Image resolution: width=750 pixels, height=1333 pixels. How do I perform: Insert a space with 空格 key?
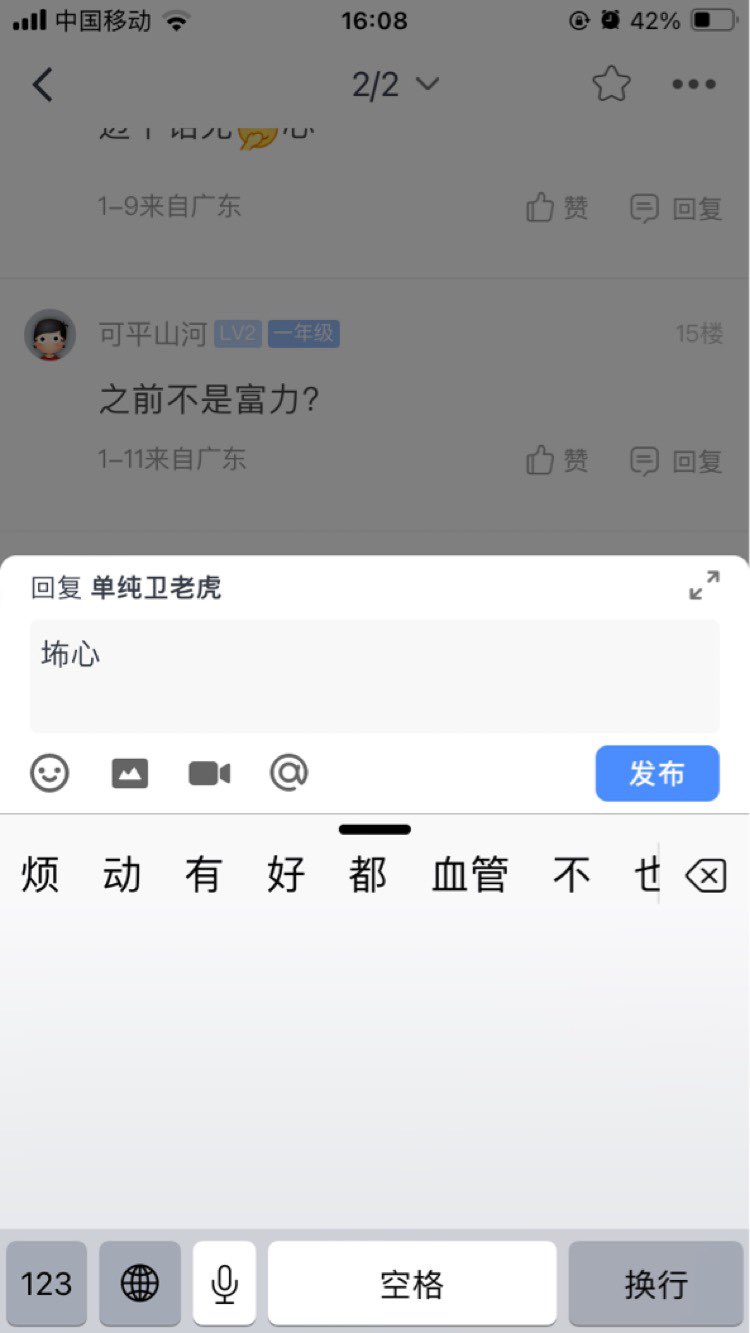pos(412,1283)
